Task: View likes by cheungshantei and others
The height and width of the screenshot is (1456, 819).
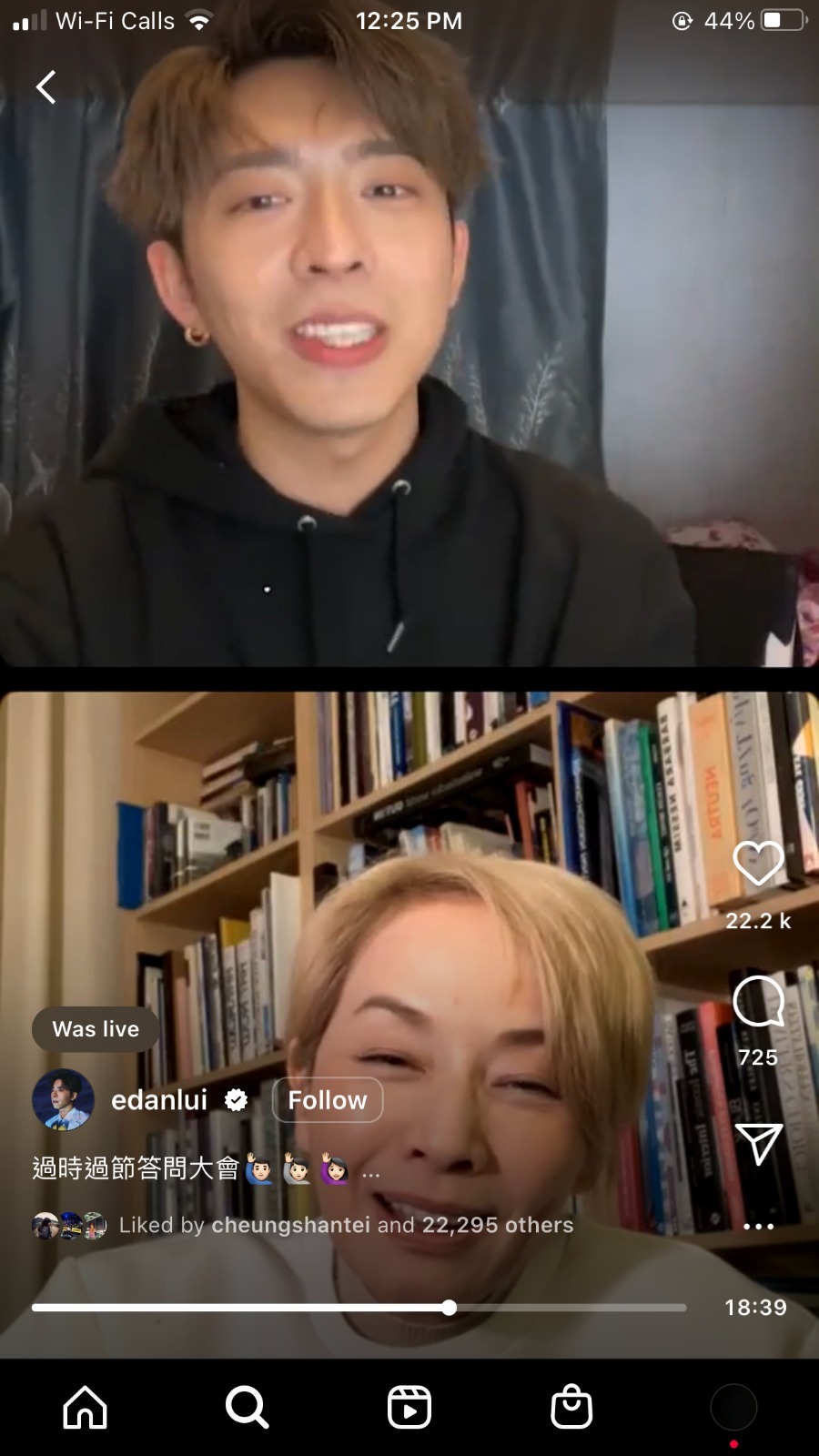Action: [346, 1226]
